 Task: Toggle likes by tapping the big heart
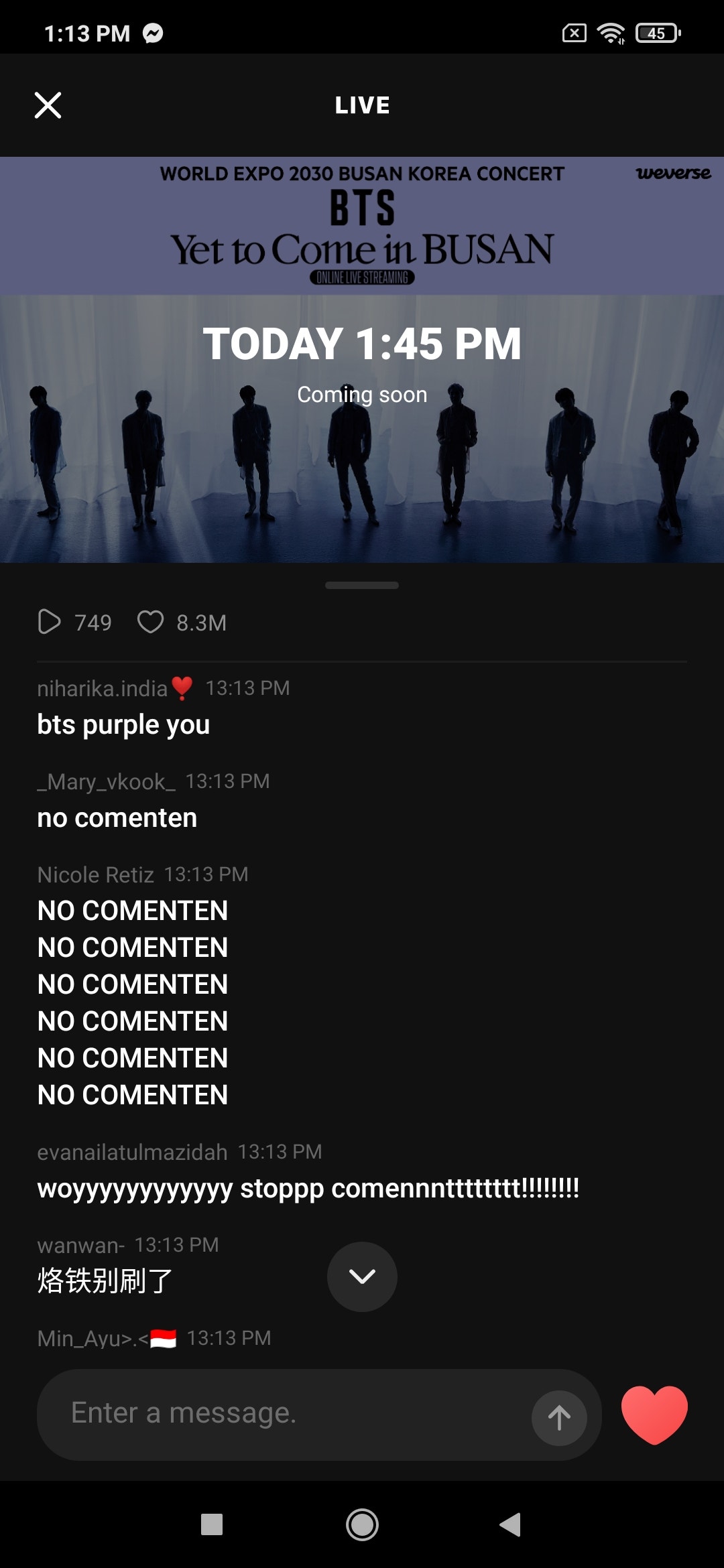654,1414
